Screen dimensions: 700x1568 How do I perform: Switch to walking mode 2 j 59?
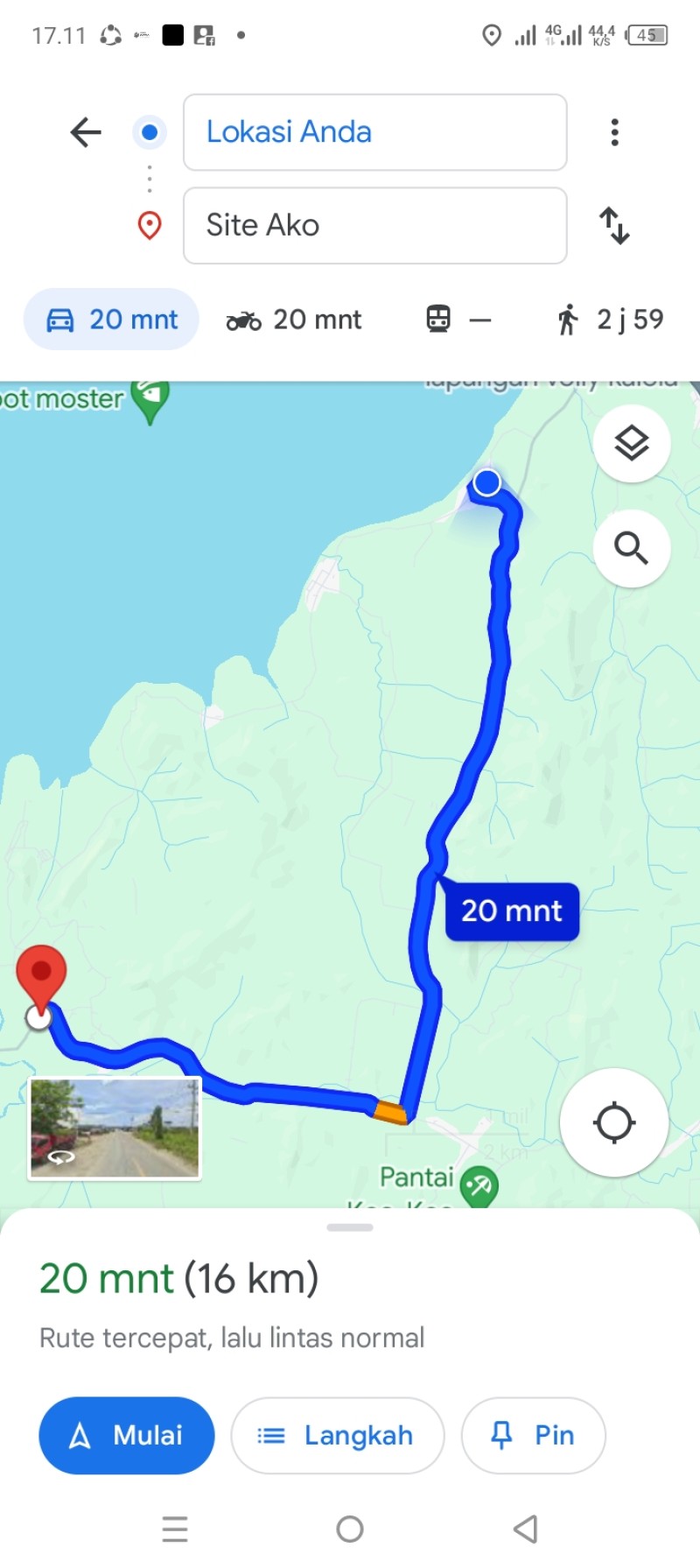point(610,320)
